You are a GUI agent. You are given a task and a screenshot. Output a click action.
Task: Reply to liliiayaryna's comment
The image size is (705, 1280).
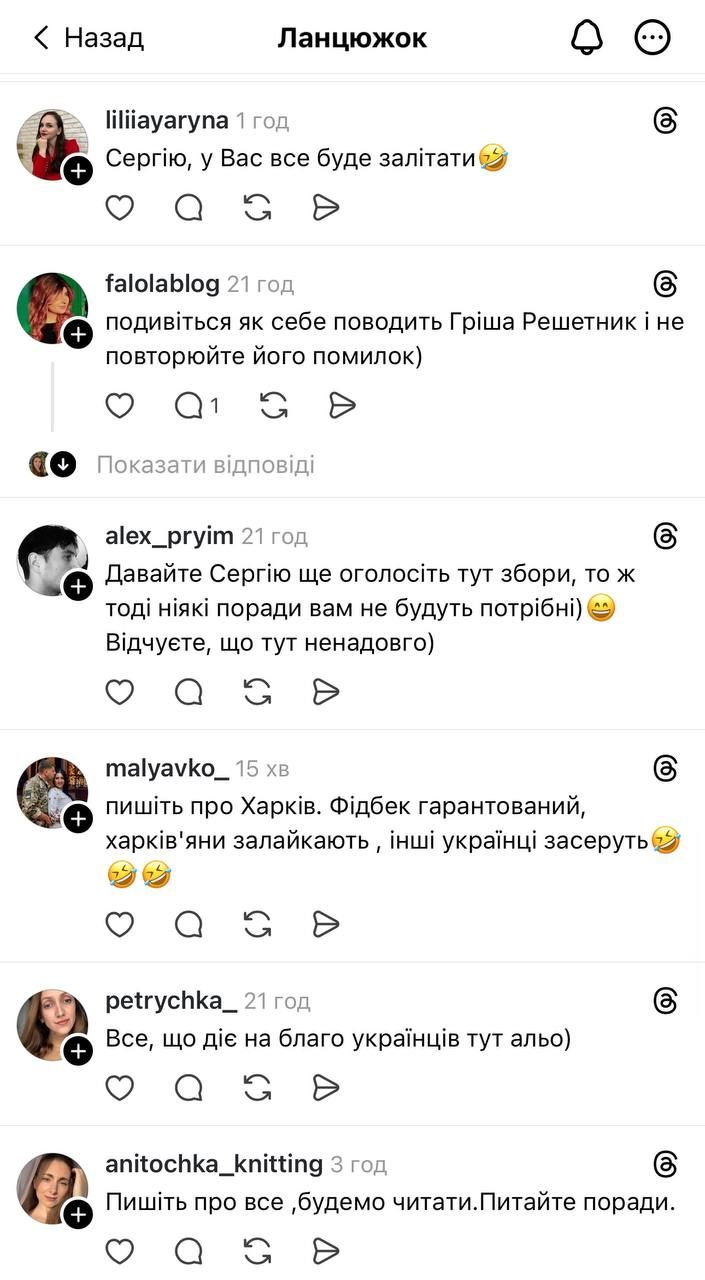tap(189, 207)
